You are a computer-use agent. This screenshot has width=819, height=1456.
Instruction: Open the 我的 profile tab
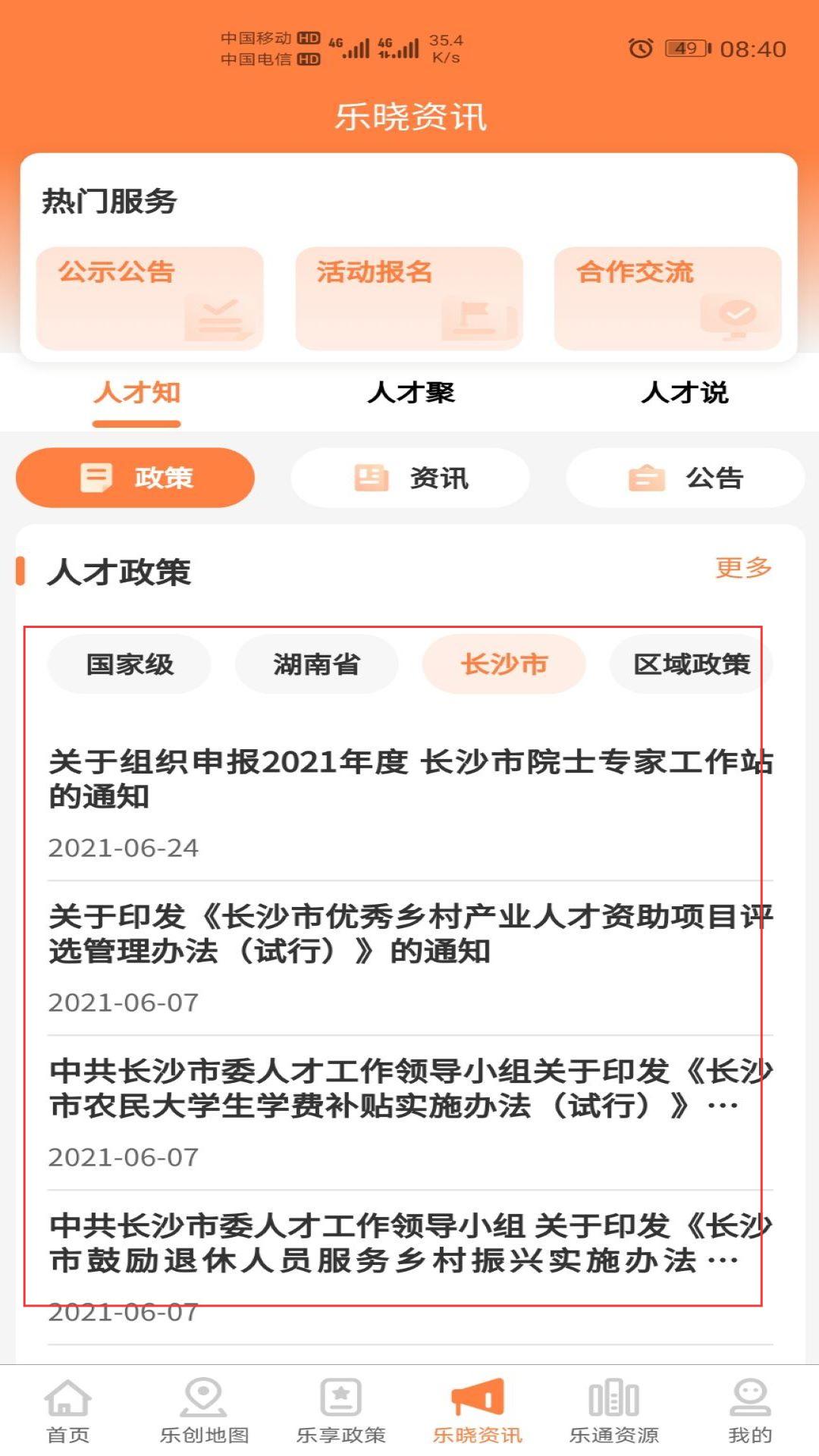(x=749, y=1410)
